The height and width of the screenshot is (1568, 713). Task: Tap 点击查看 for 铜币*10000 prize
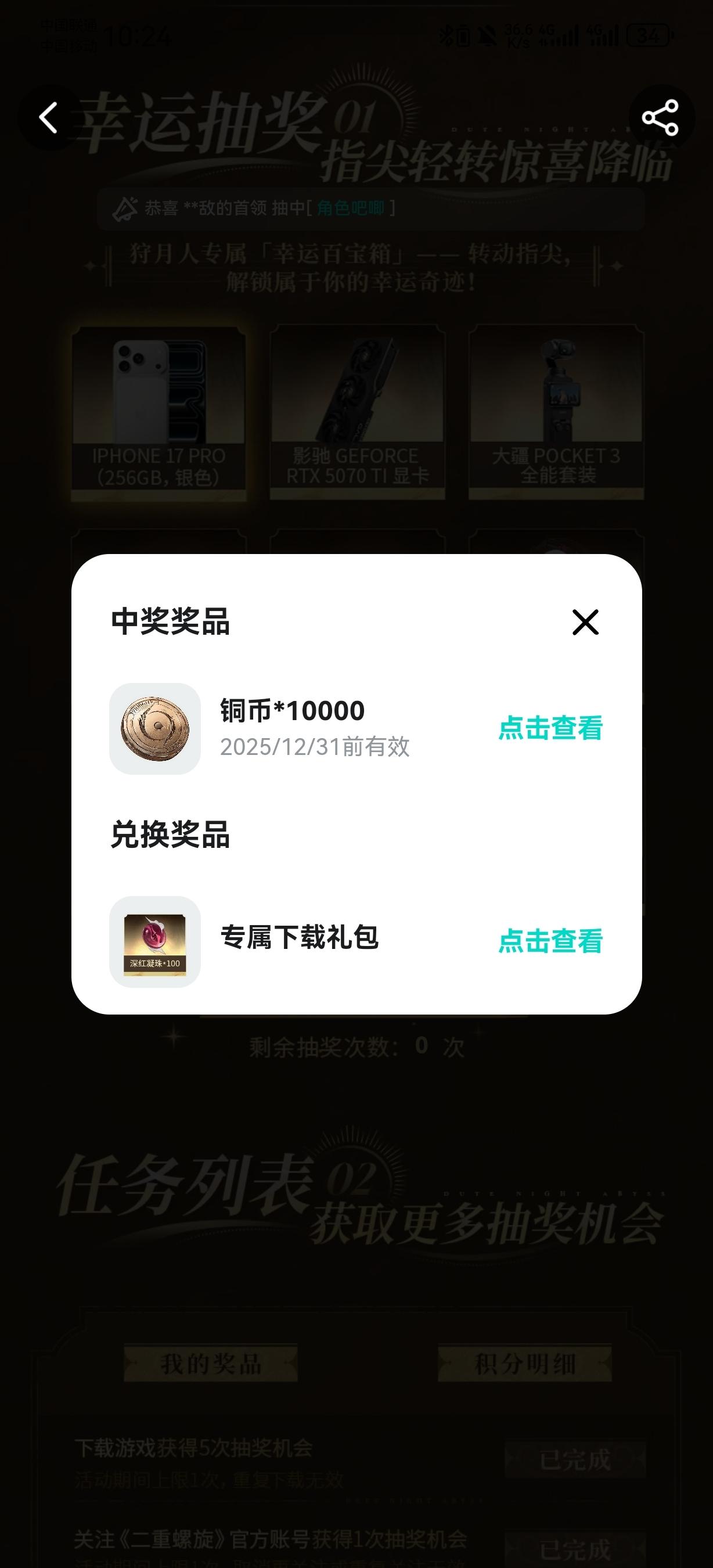point(550,728)
